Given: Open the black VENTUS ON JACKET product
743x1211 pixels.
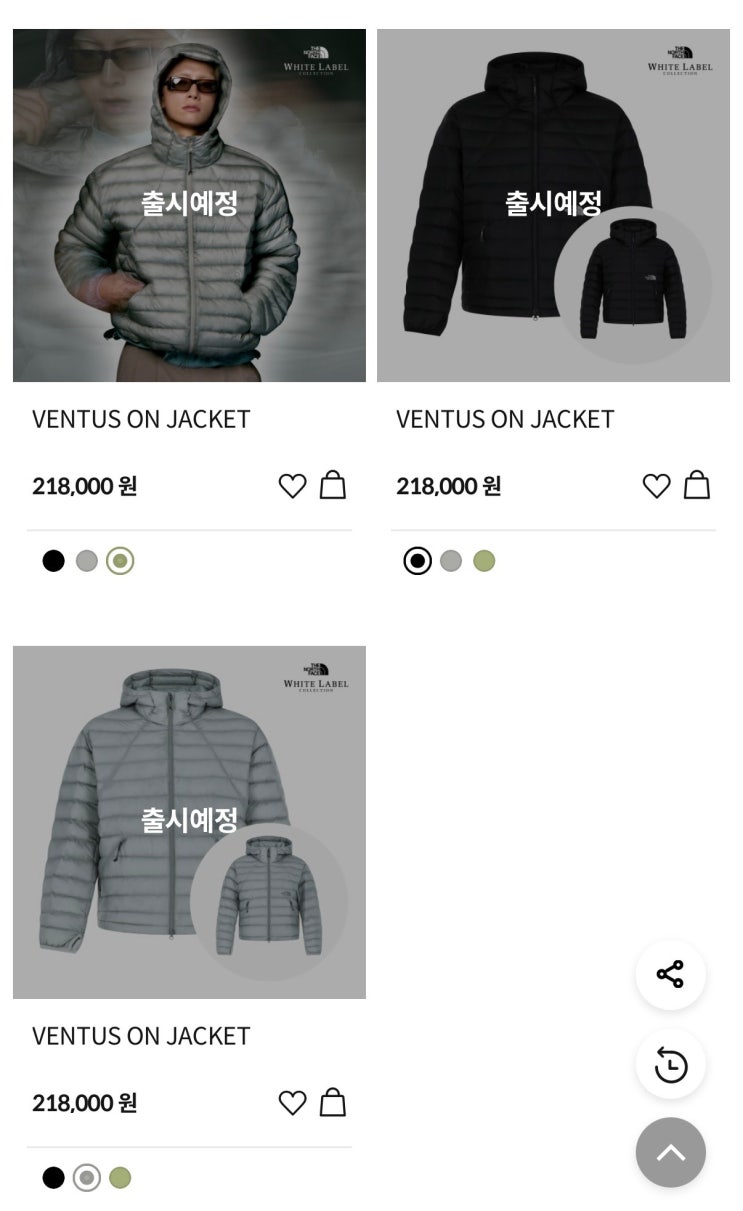Looking at the screenshot, I should click(x=553, y=205).
